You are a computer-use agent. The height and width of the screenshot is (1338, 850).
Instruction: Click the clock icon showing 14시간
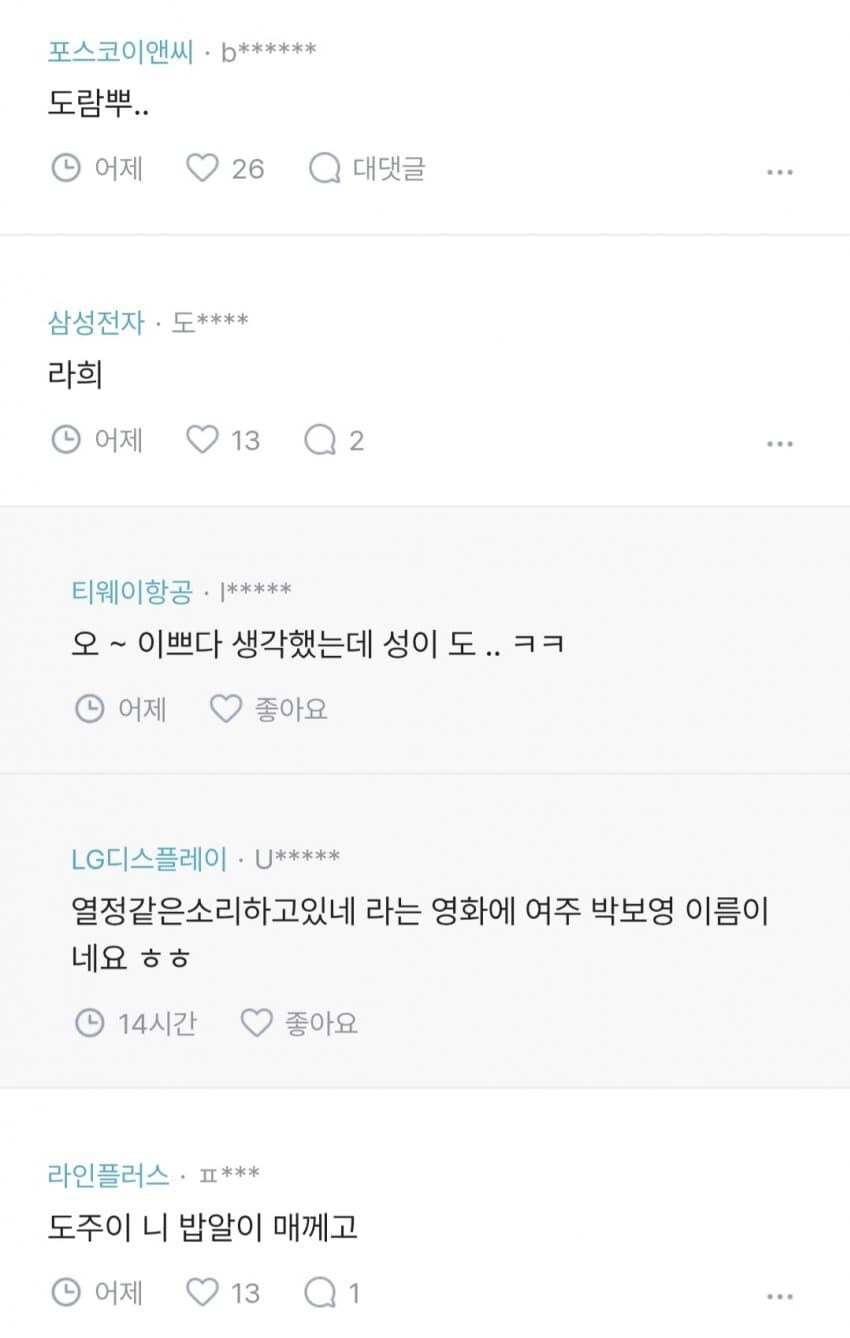[x=91, y=1022]
